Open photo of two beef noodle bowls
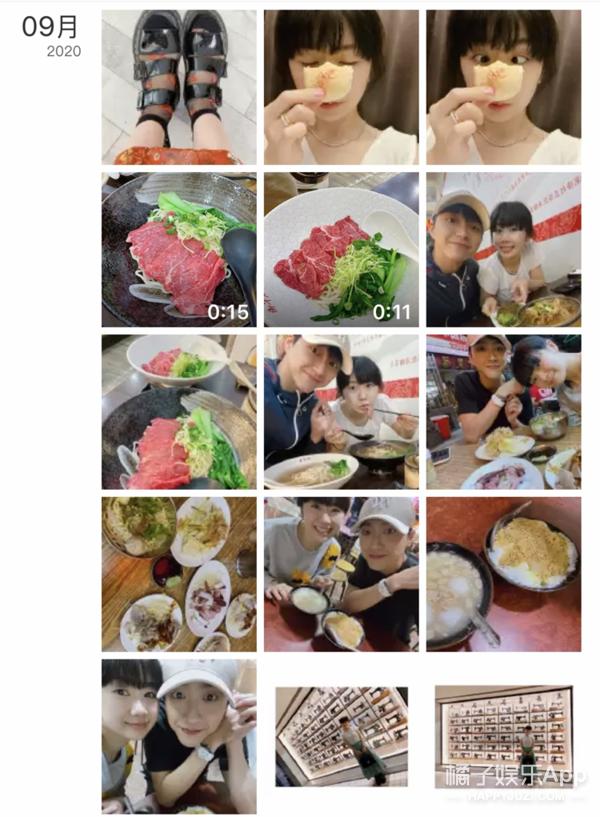 tap(179, 411)
